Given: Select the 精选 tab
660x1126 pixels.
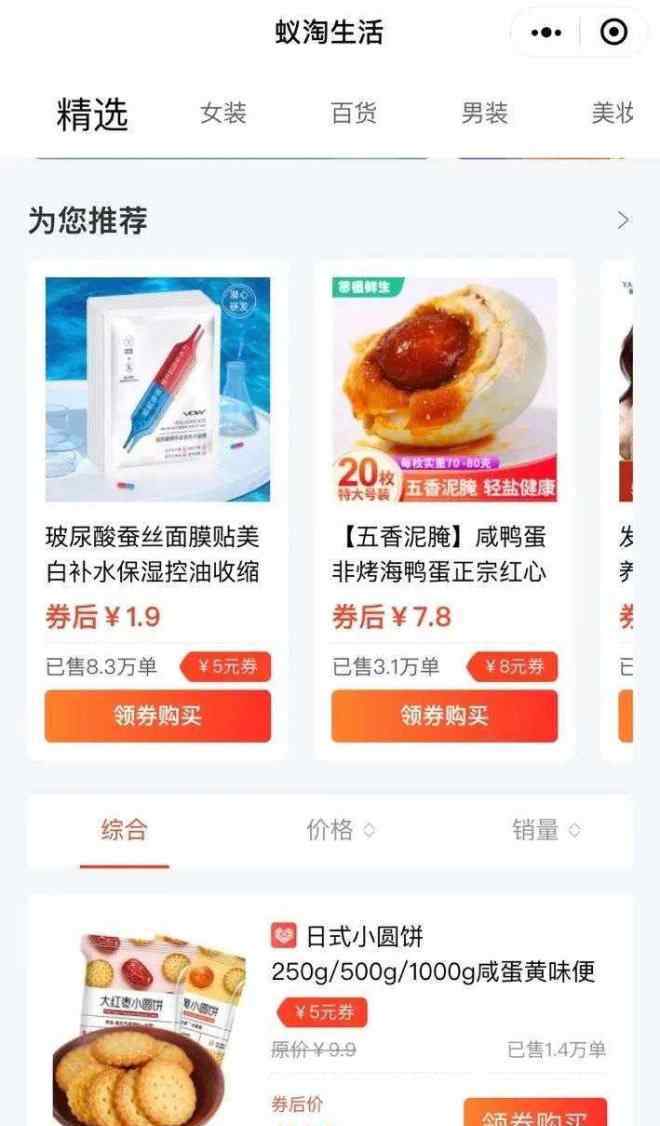Looking at the screenshot, I should tap(93, 114).
